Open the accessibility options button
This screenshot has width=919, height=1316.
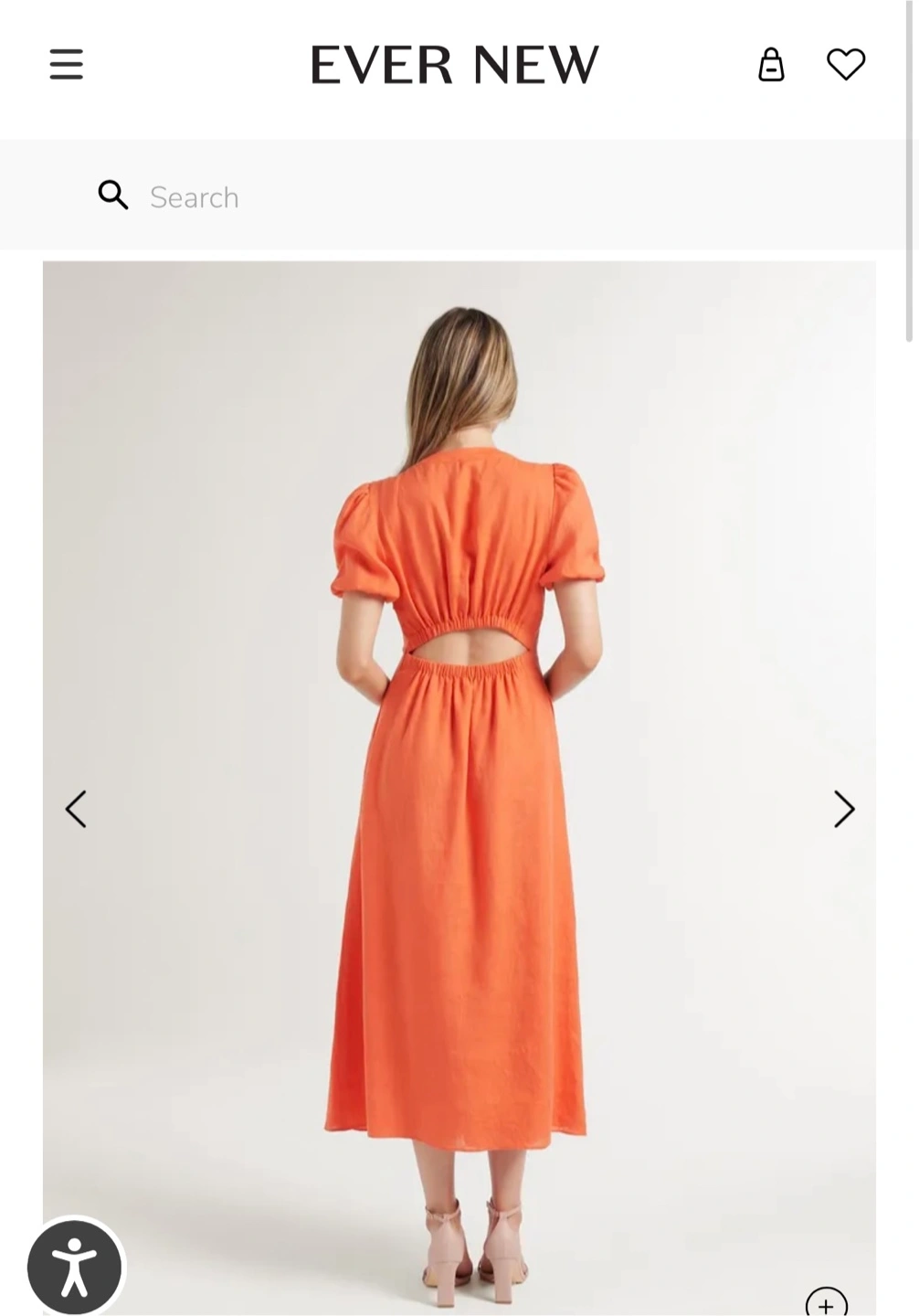[x=74, y=1267]
